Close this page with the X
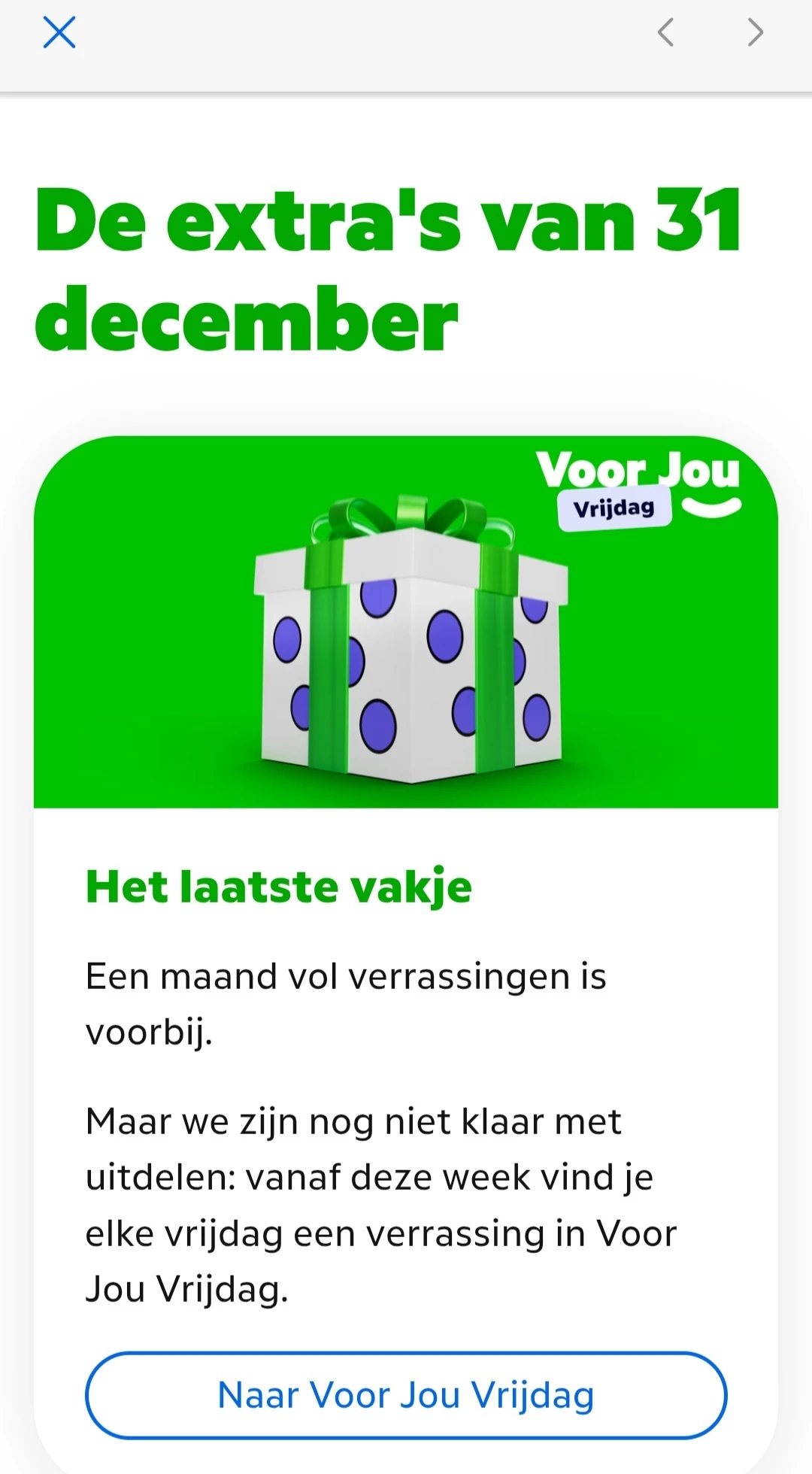 pos(59,33)
